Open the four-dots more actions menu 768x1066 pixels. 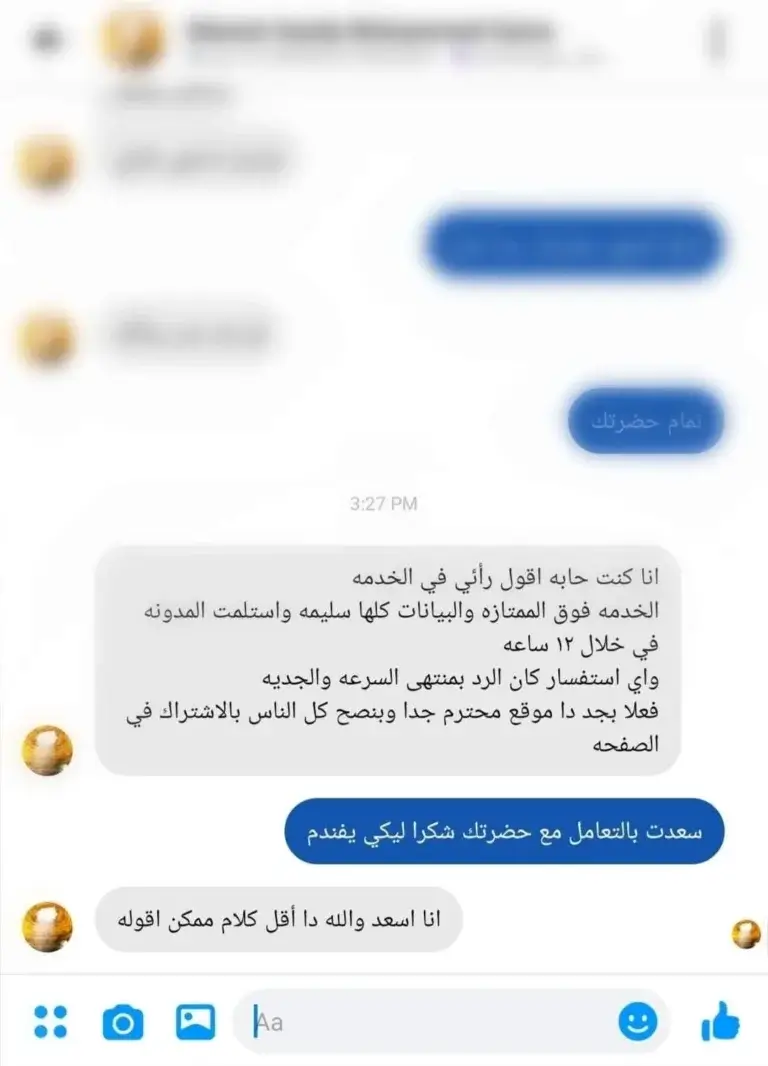click(50, 1022)
